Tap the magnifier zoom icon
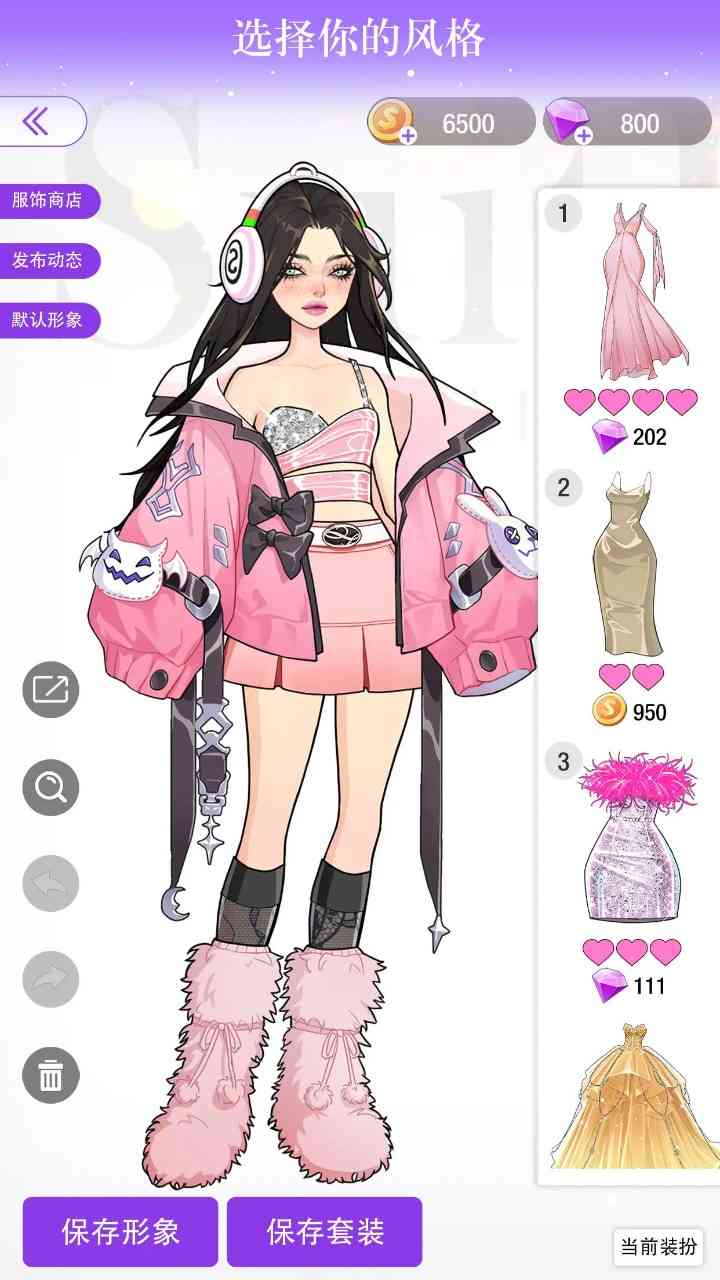The height and width of the screenshot is (1280, 720). tap(51, 787)
